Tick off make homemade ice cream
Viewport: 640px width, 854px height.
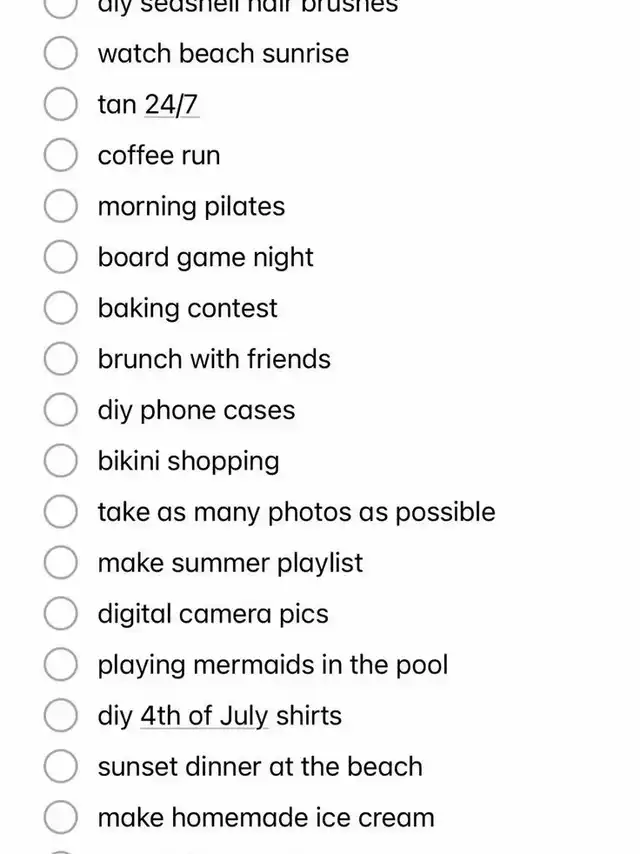pyautogui.click(x=61, y=818)
